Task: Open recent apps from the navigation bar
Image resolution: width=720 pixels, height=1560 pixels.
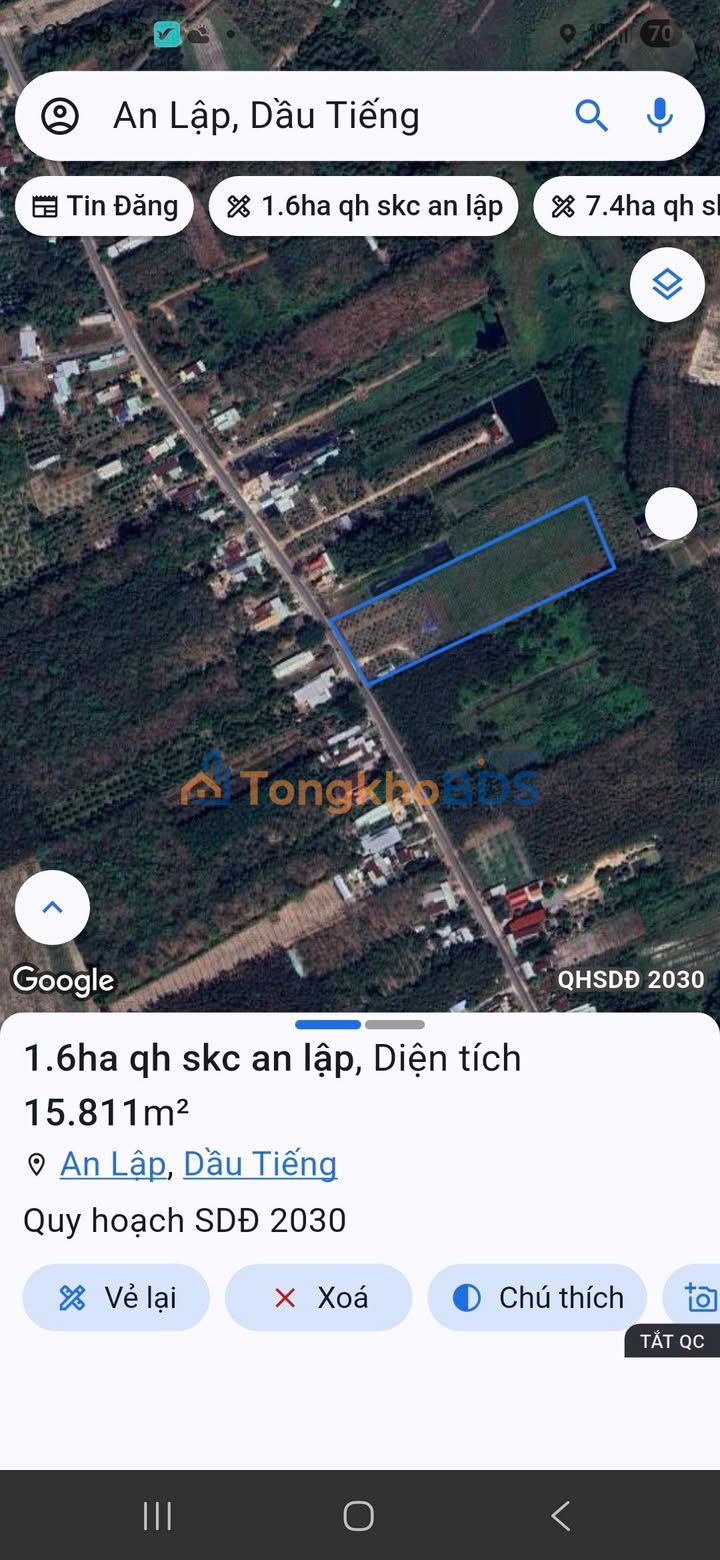Action: pos(157,1515)
